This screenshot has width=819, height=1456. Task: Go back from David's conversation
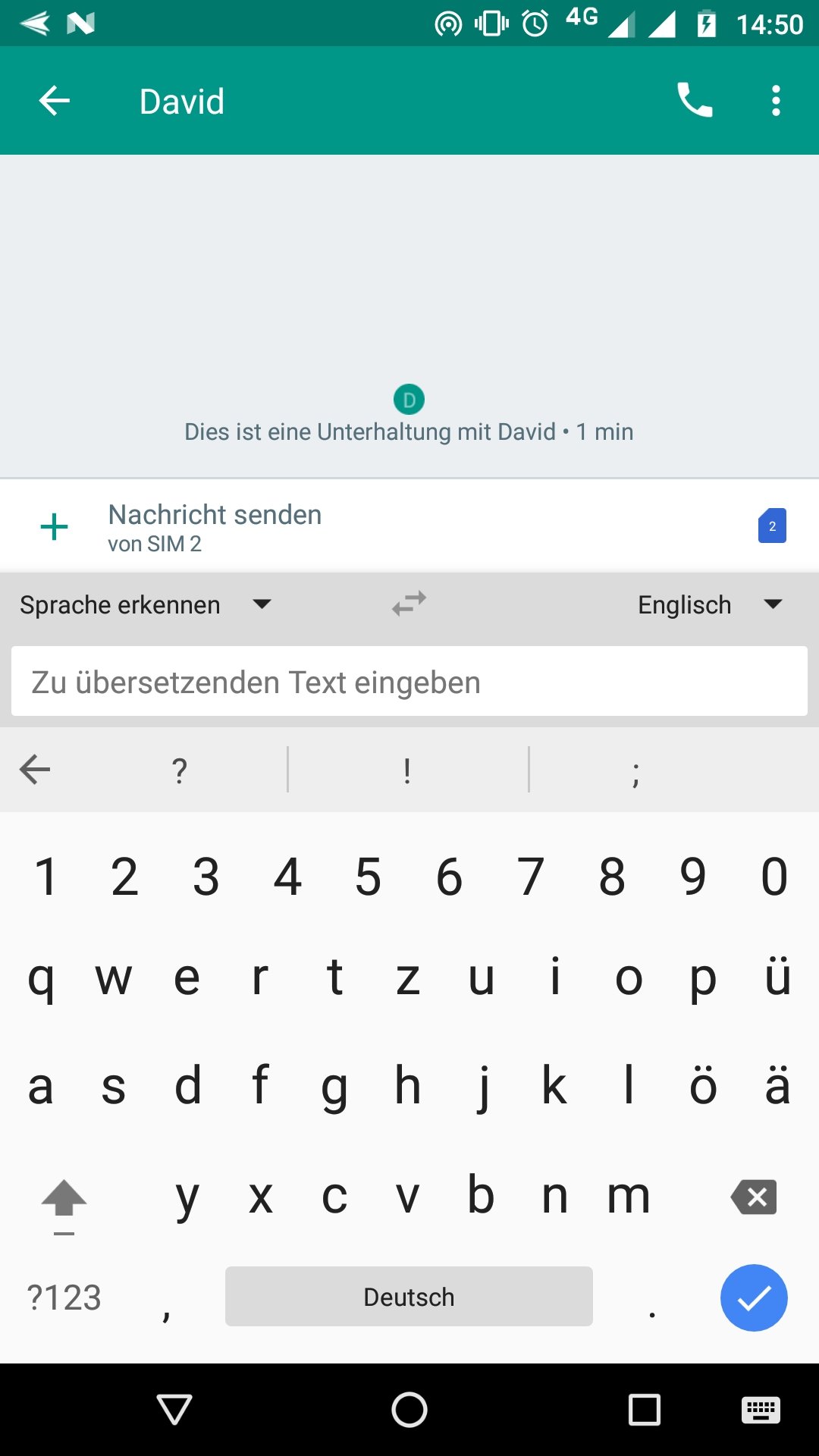(x=55, y=101)
